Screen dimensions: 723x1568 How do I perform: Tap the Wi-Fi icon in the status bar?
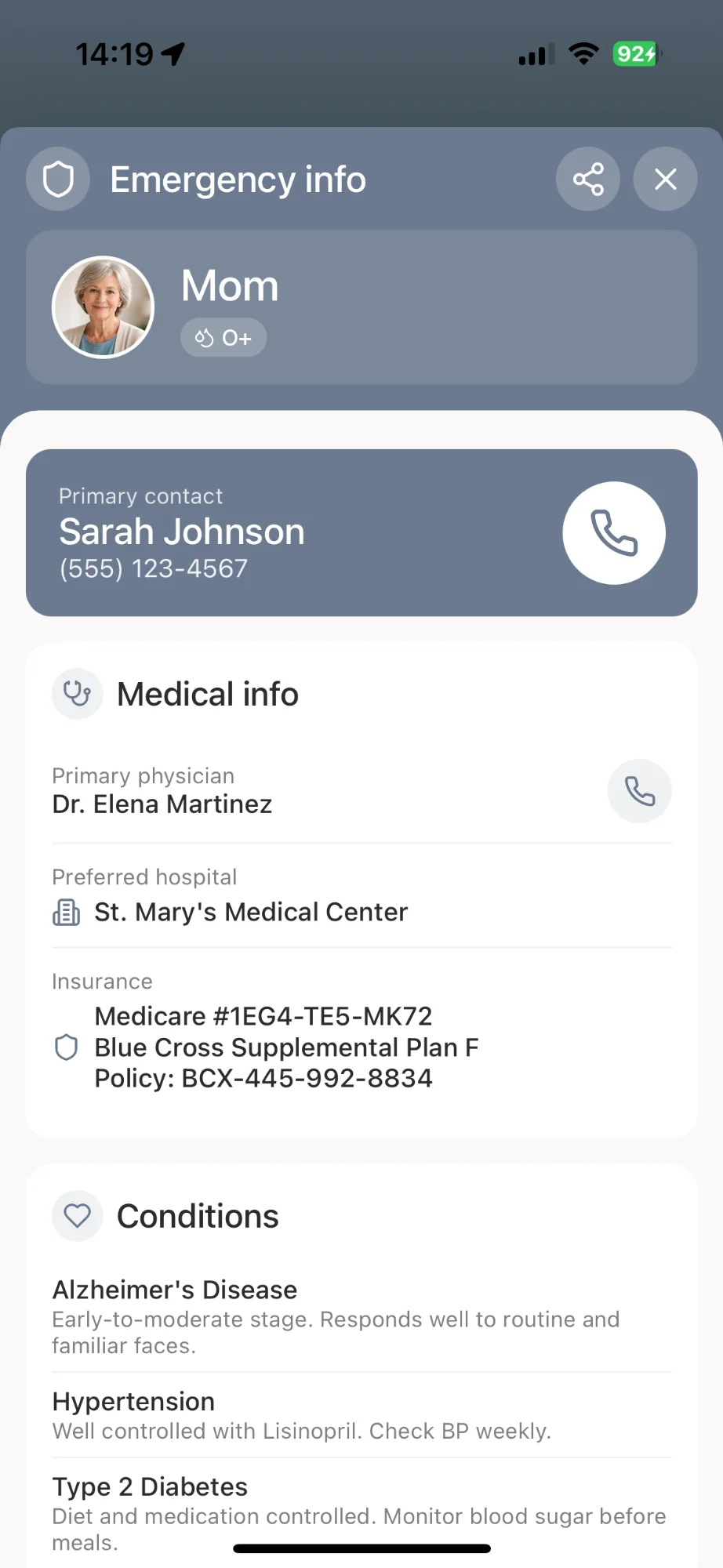pyautogui.click(x=583, y=54)
